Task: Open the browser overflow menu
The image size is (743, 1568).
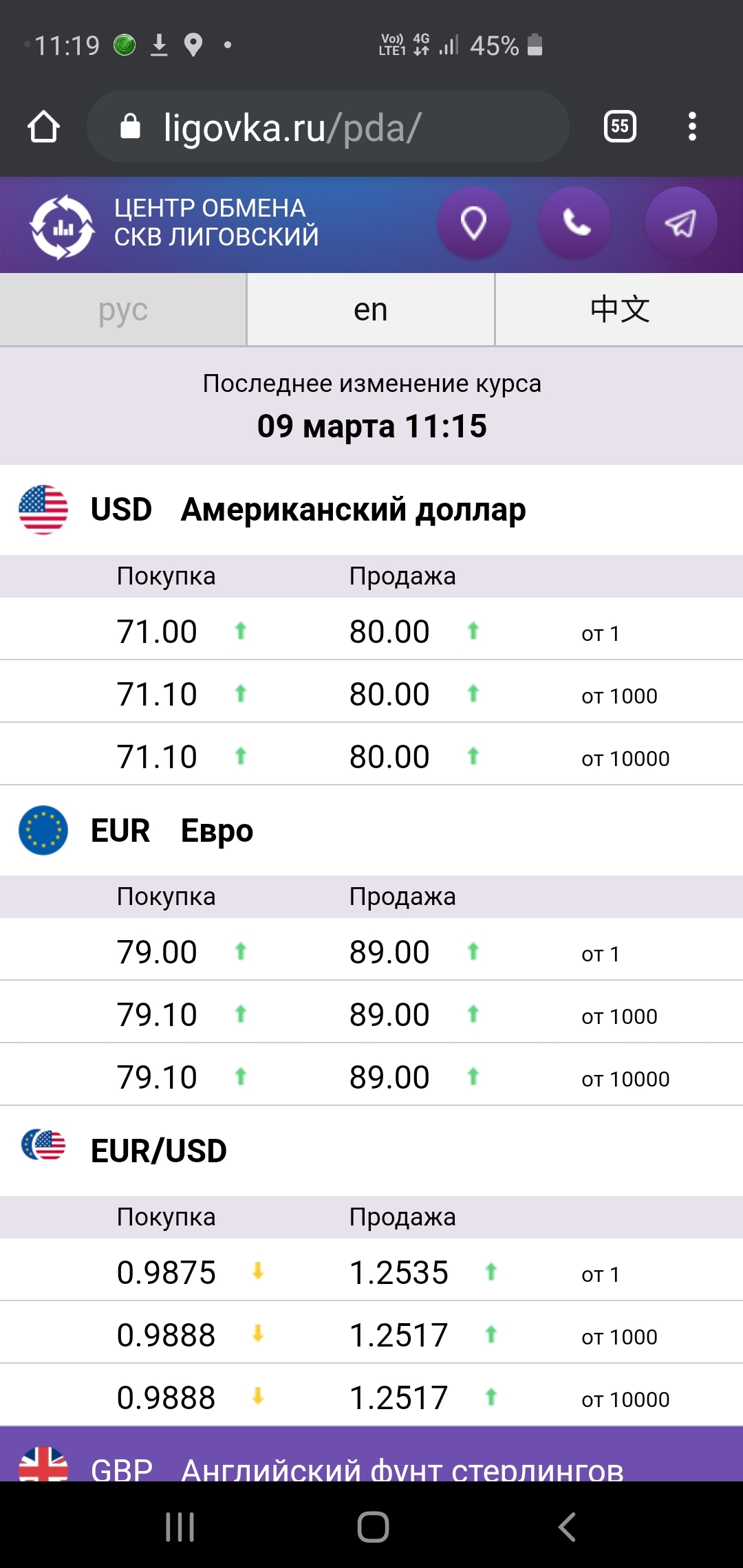Action: point(692,127)
